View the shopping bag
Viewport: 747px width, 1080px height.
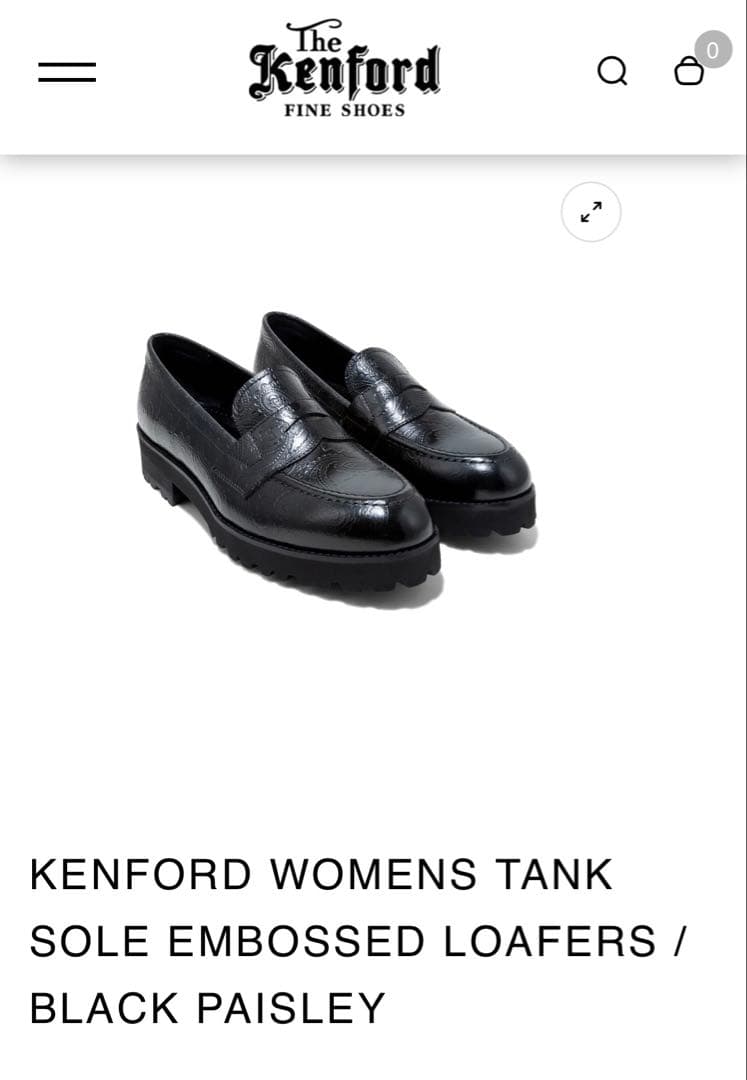pos(689,71)
